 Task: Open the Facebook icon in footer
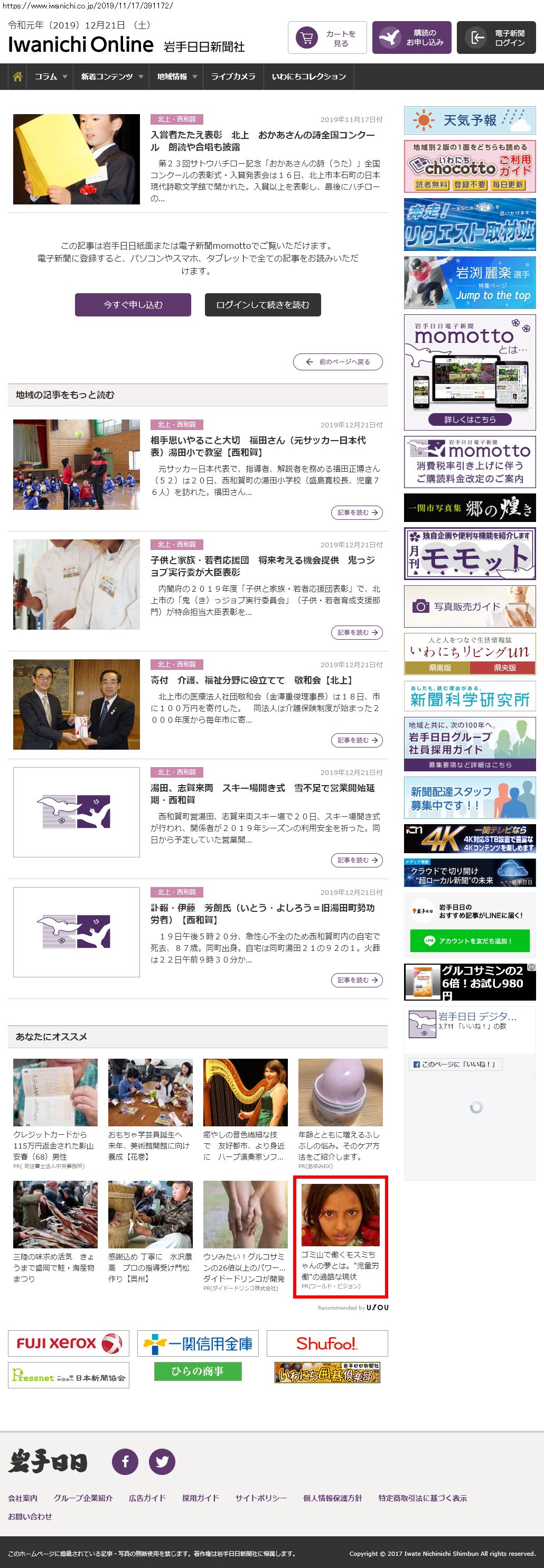125,1461
